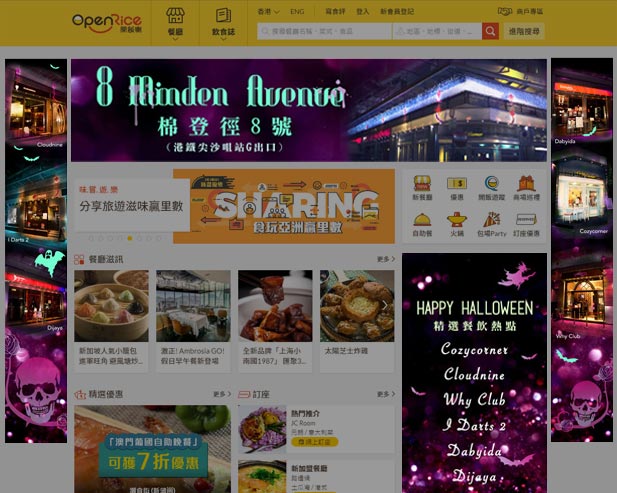This screenshot has height=493, width=617.
Task: Select the 自助餐 buffet category
Action: click(x=422, y=223)
